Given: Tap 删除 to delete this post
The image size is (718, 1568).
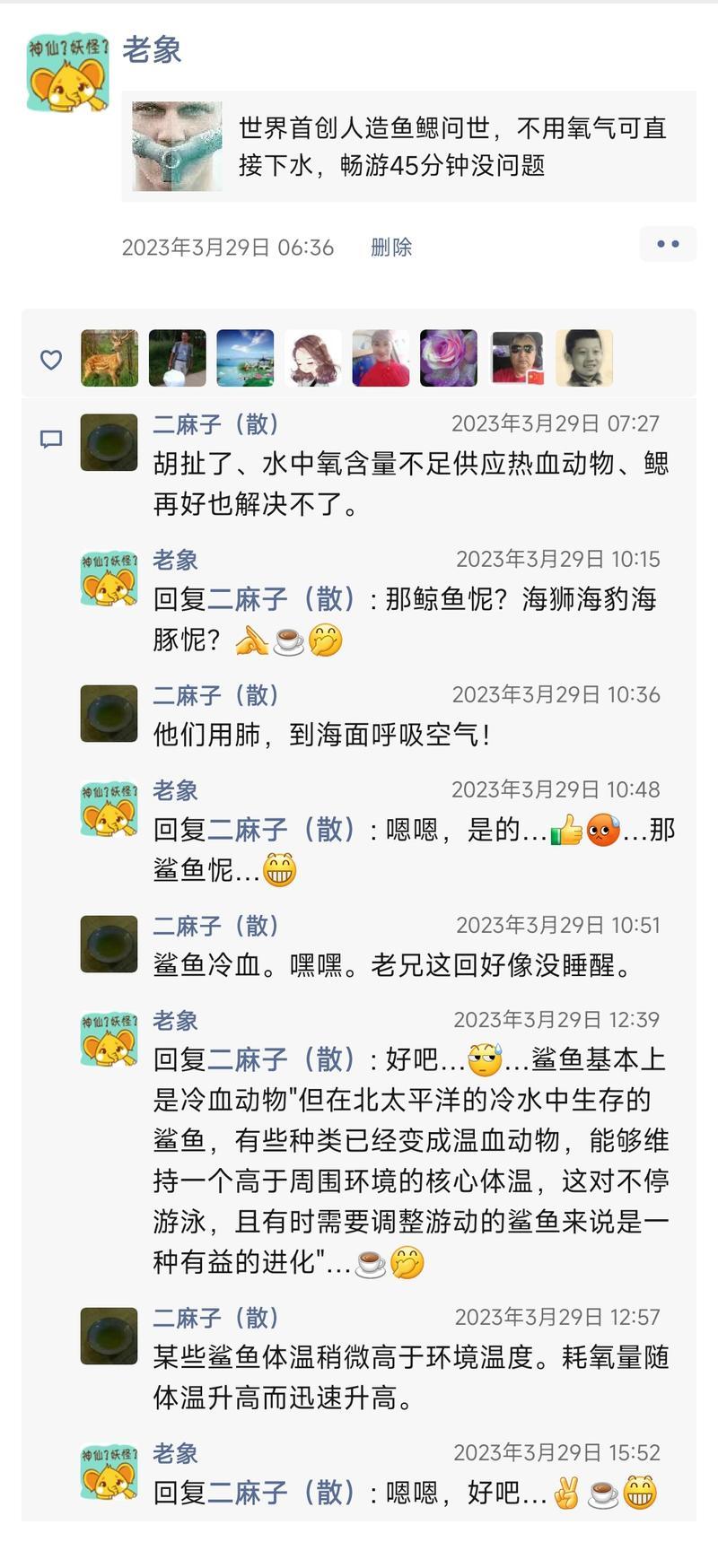Looking at the screenshot, I should point(391,248).
